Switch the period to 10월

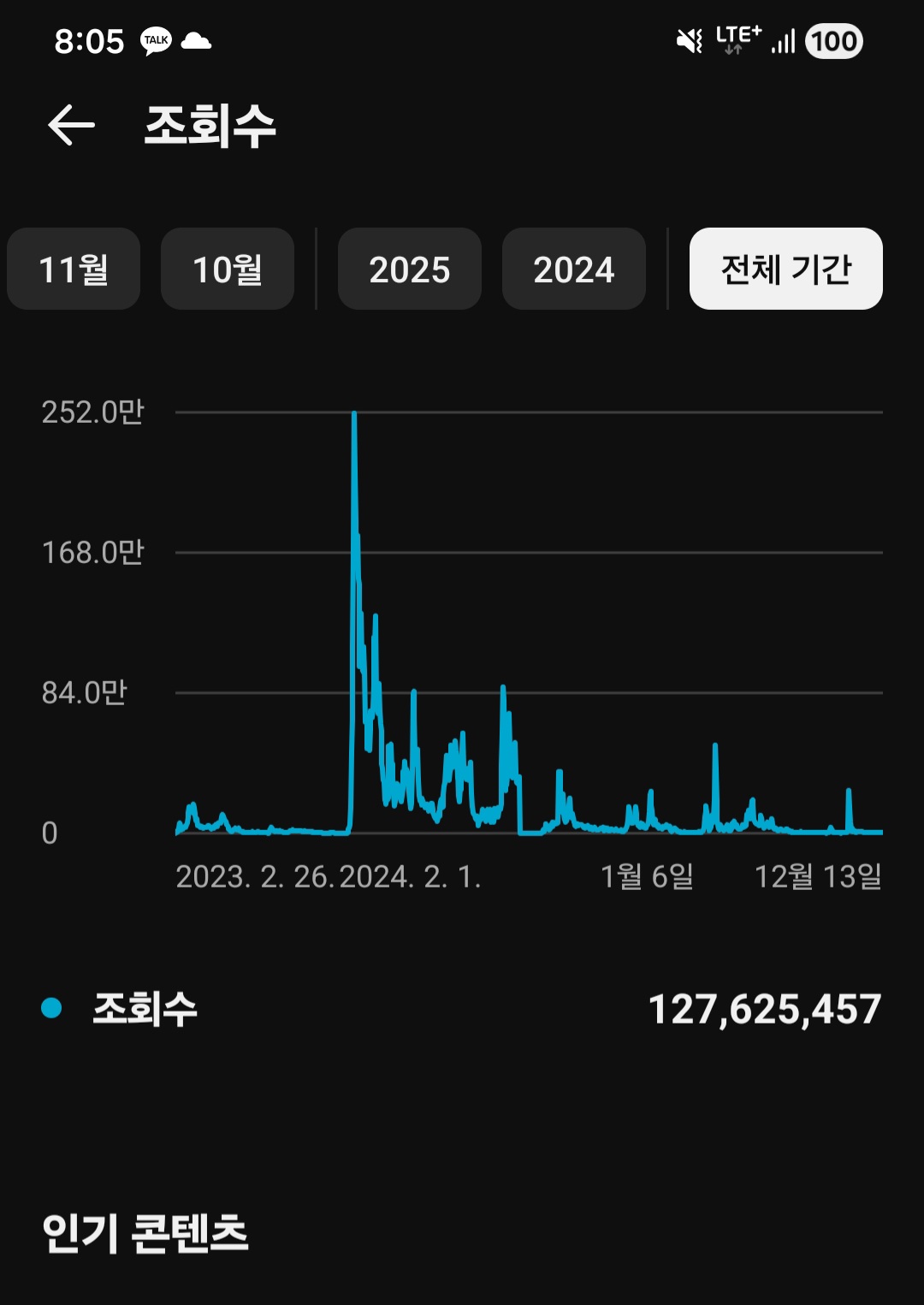pyautogui.click(x=228, y=269)
